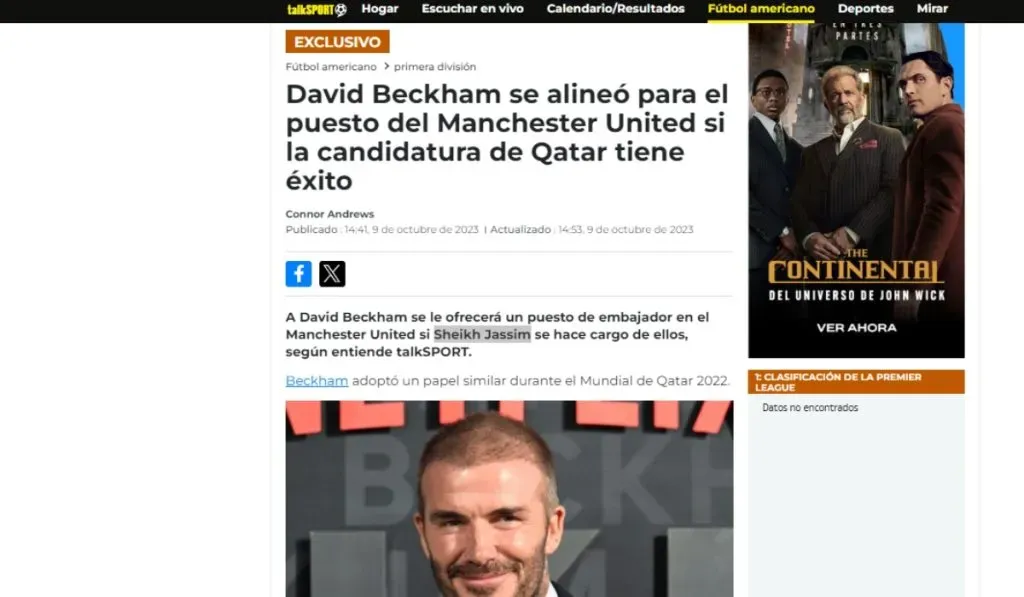
Task: Open Calendario/Resultados section
Action: pos(615,9)
